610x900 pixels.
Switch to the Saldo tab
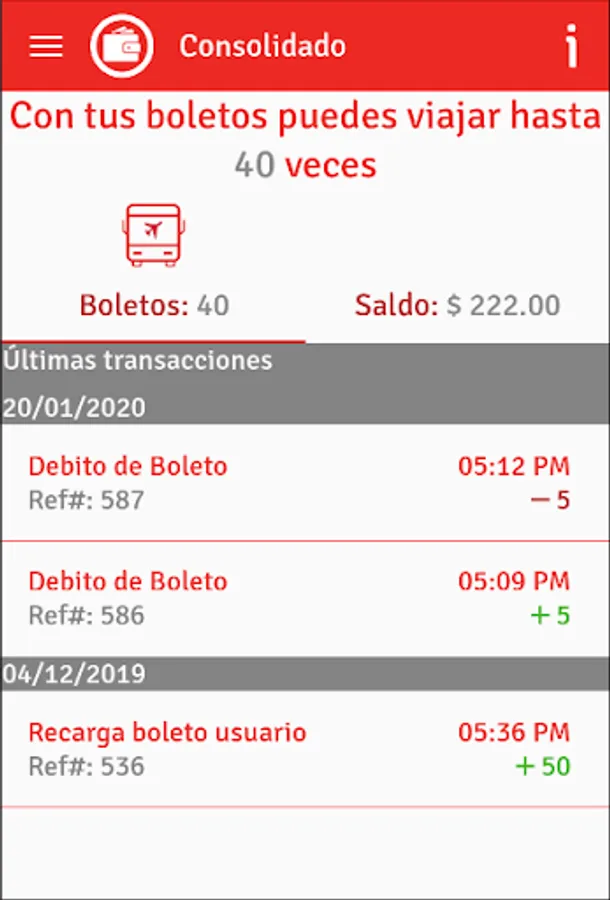point(457,305)
